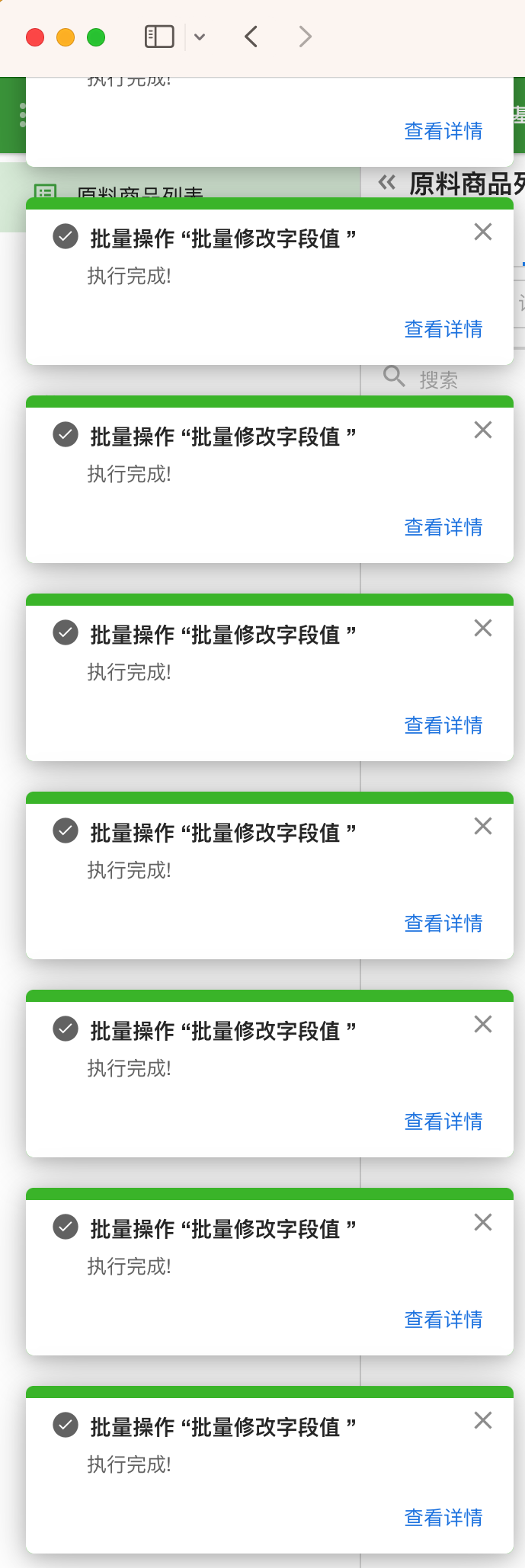Collapse the panel with the double-chevron icon
Screen dimensions: 525x1568
(387, 182)
